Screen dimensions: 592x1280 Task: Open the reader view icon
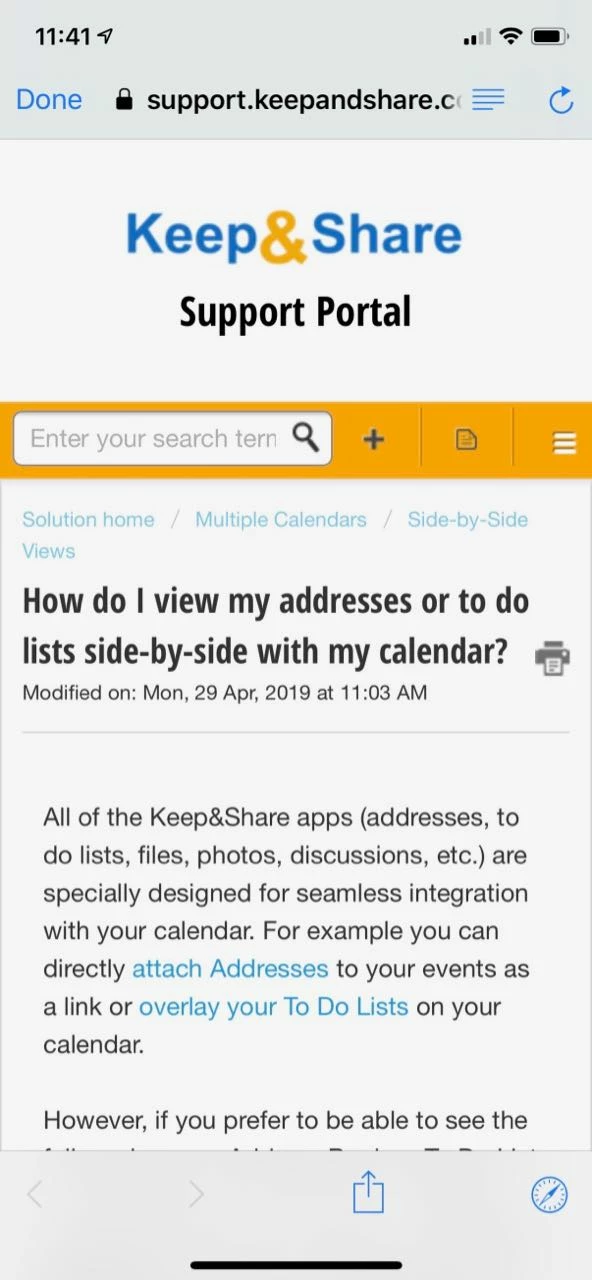[x=488, y=99]
